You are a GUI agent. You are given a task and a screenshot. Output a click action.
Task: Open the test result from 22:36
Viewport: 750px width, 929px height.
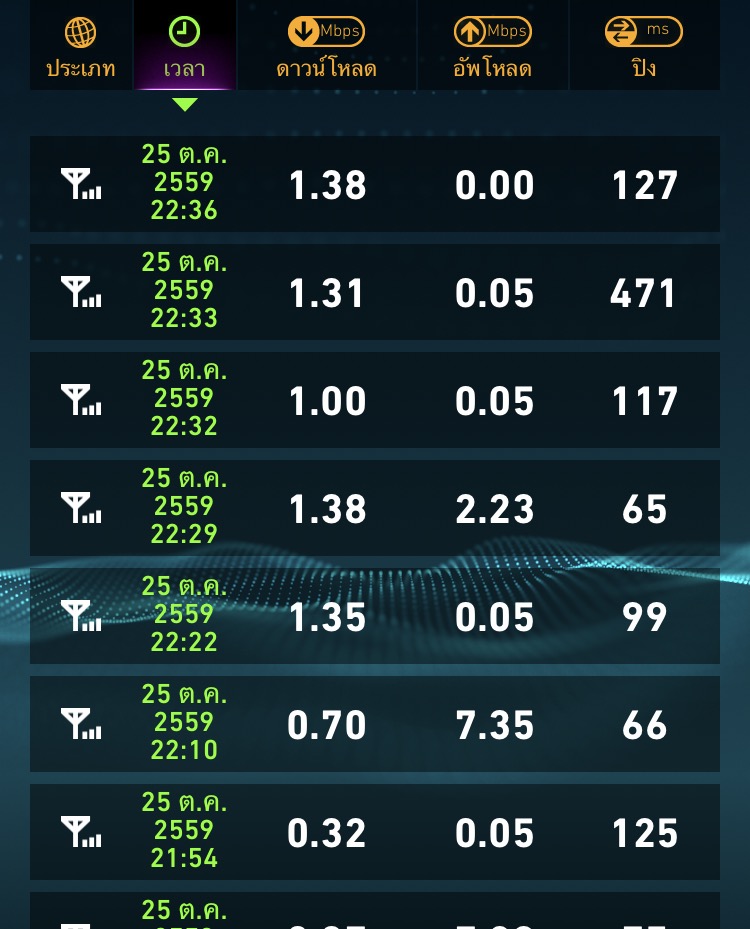(x=375, y=184)
